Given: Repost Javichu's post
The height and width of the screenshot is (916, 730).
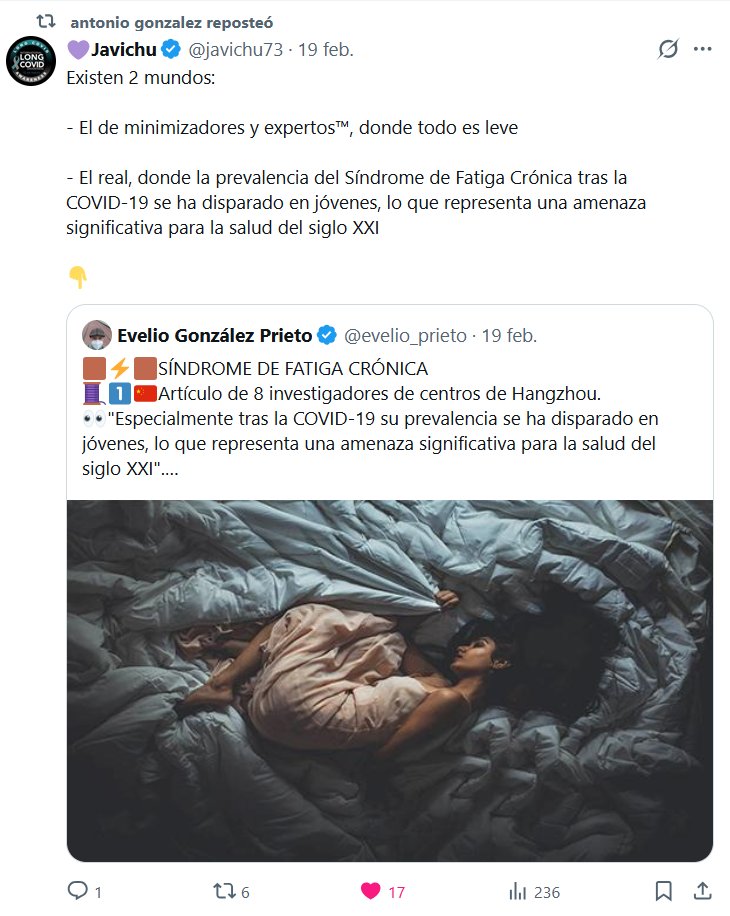Looking at the screenshot, I should pyautogui.click(x=225, y=891).
